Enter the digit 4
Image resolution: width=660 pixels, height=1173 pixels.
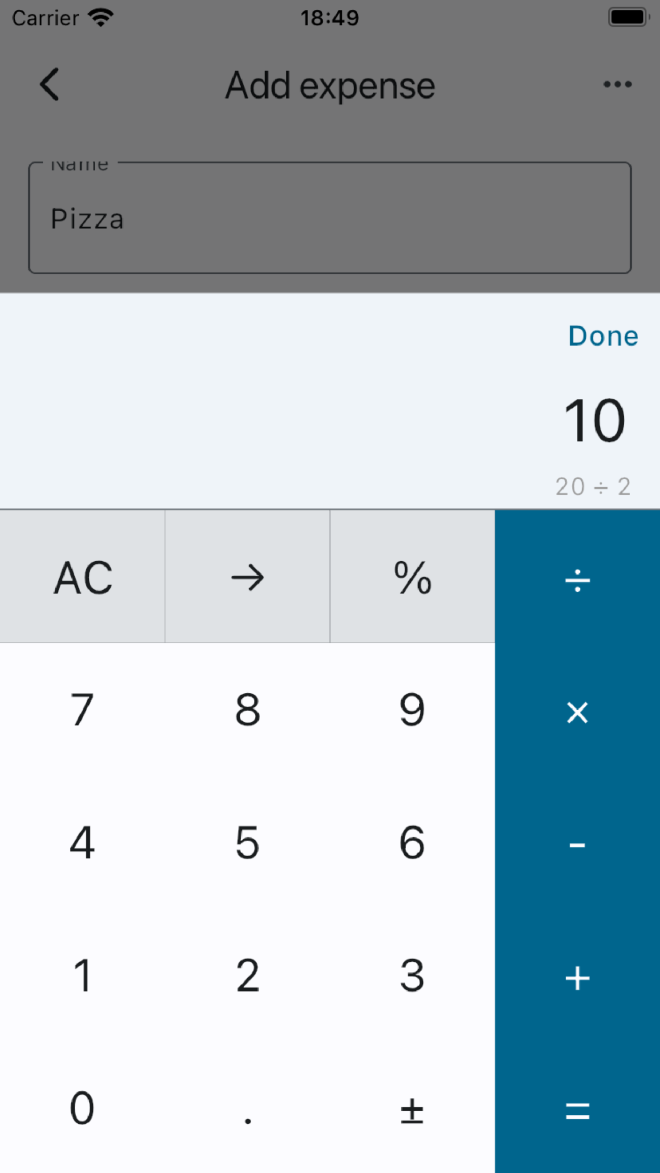[82, 843]
